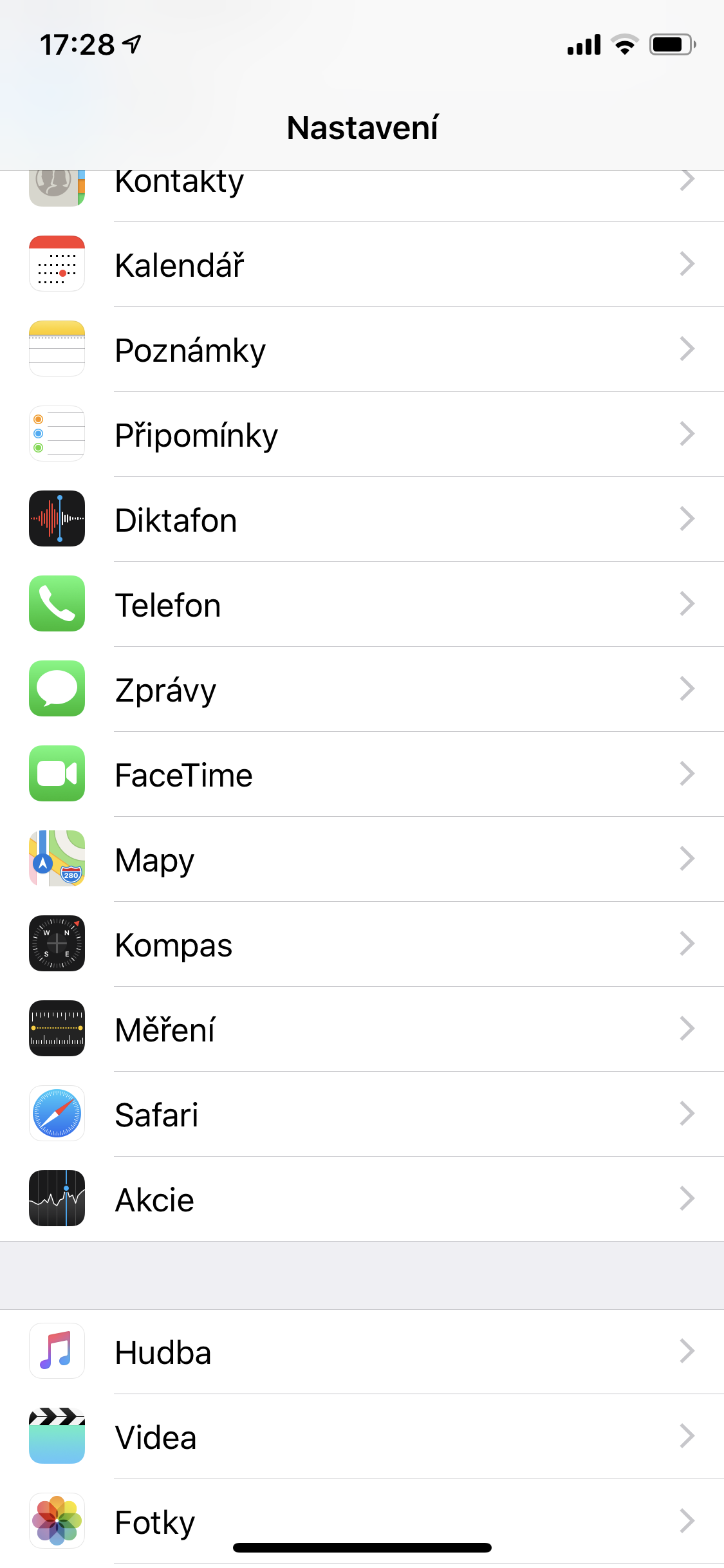The width and height of the screenshot is (724, 1568).
Task: Open Měření settings
Action: point(360,1029)
